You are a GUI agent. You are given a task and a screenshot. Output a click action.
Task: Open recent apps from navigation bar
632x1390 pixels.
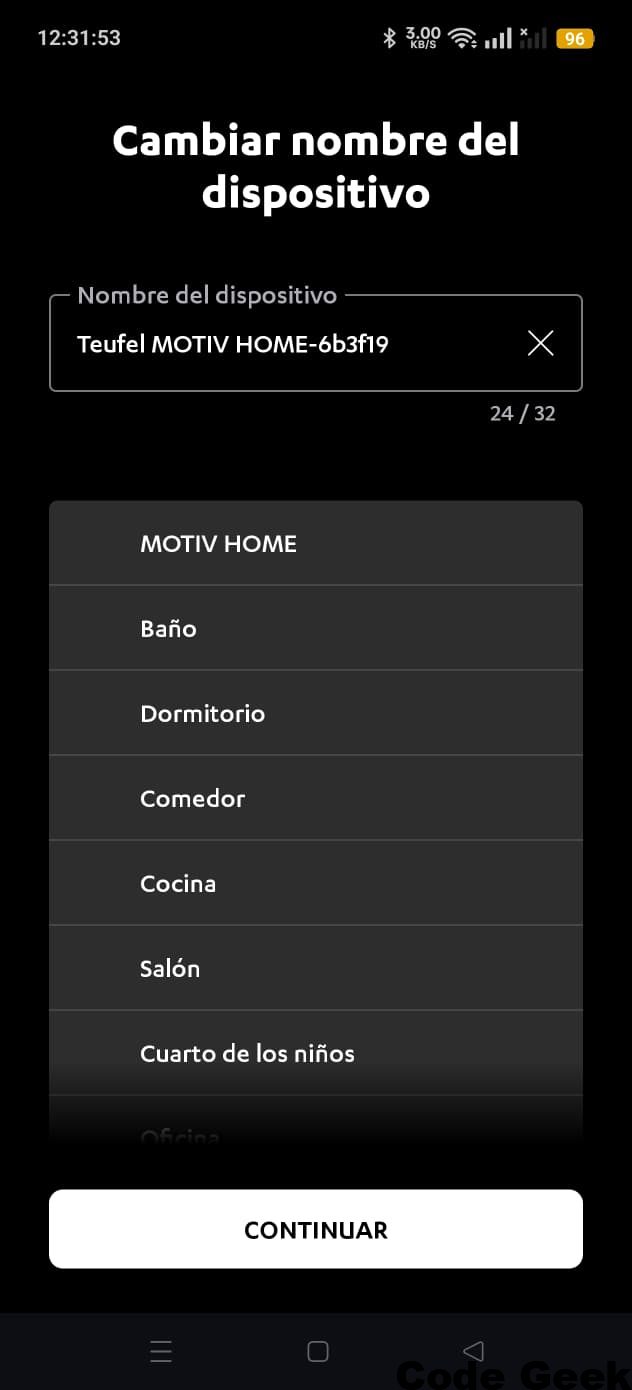(161, 1352)
